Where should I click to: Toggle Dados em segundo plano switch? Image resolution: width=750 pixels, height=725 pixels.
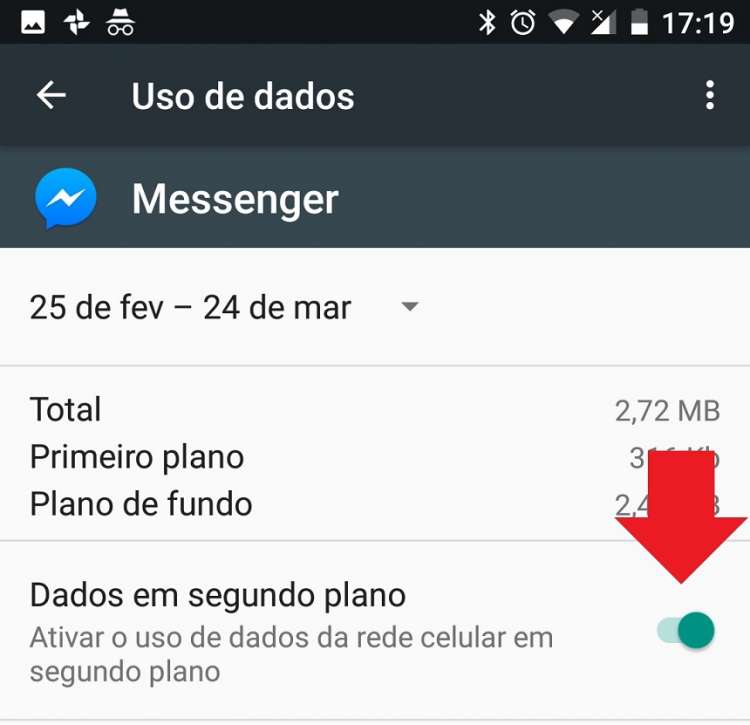[x=686, y=630]
